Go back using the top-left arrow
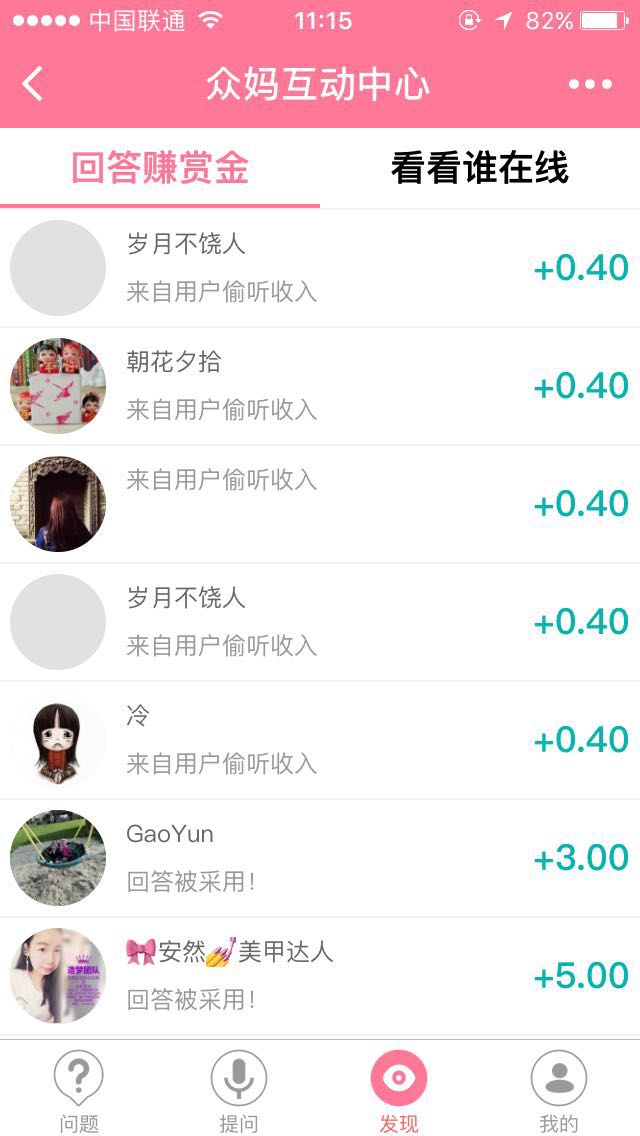This screenshot has width=640, height=1136. [x=33, y=84]
